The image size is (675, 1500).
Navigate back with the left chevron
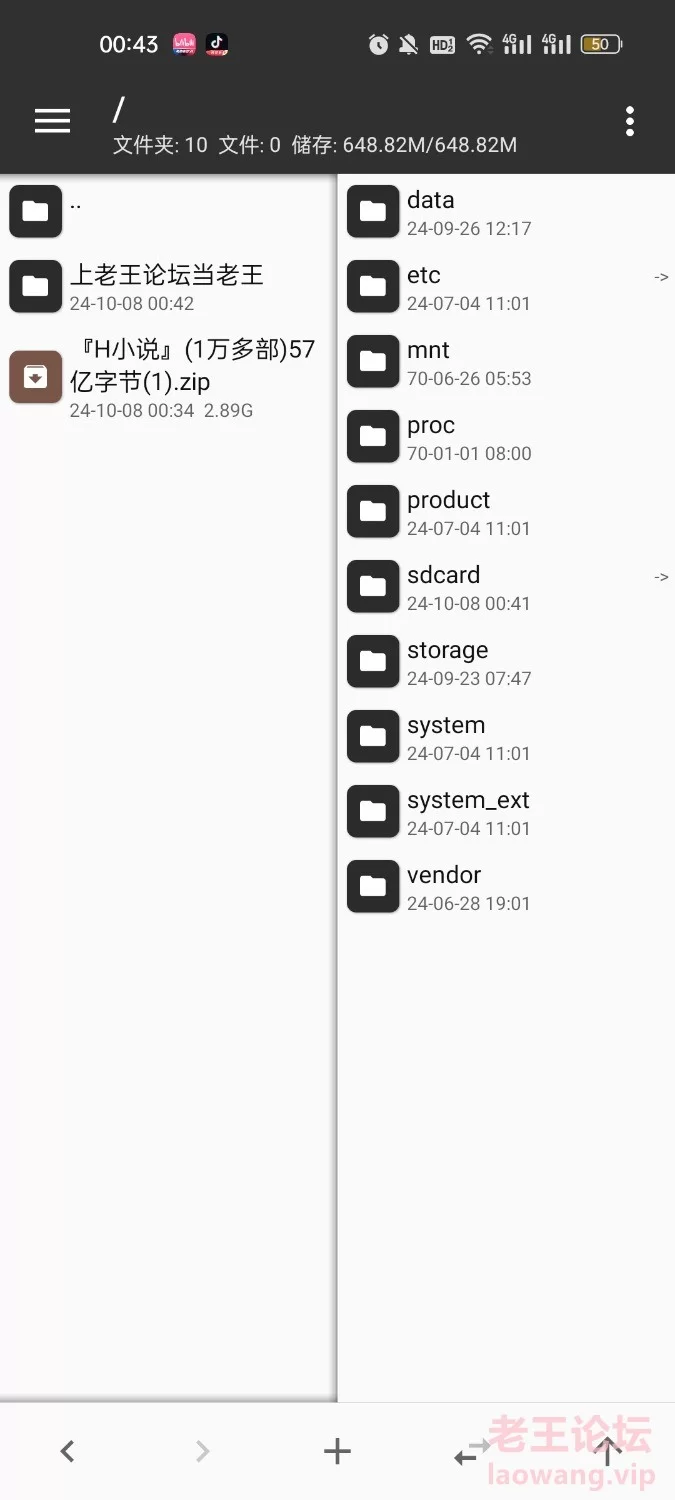point(67,1451)
